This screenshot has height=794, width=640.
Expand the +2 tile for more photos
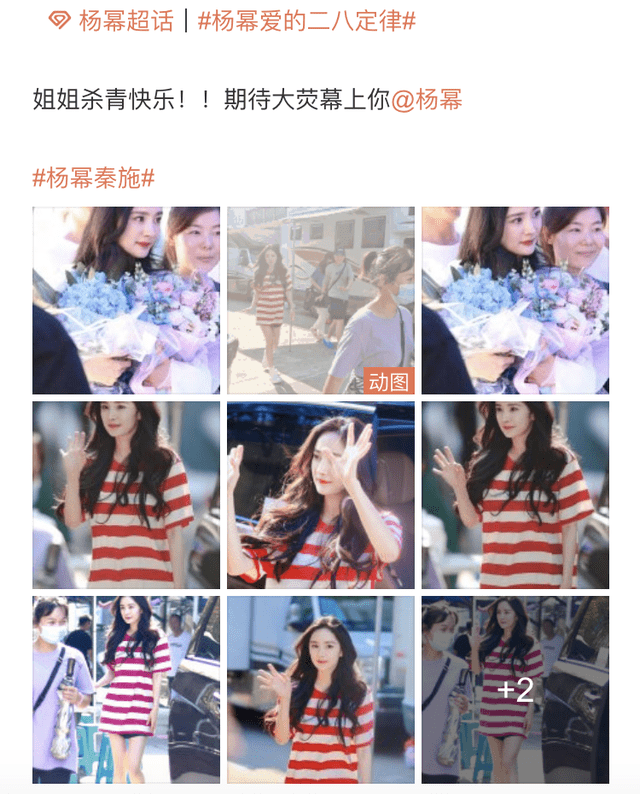pos(515,689)
